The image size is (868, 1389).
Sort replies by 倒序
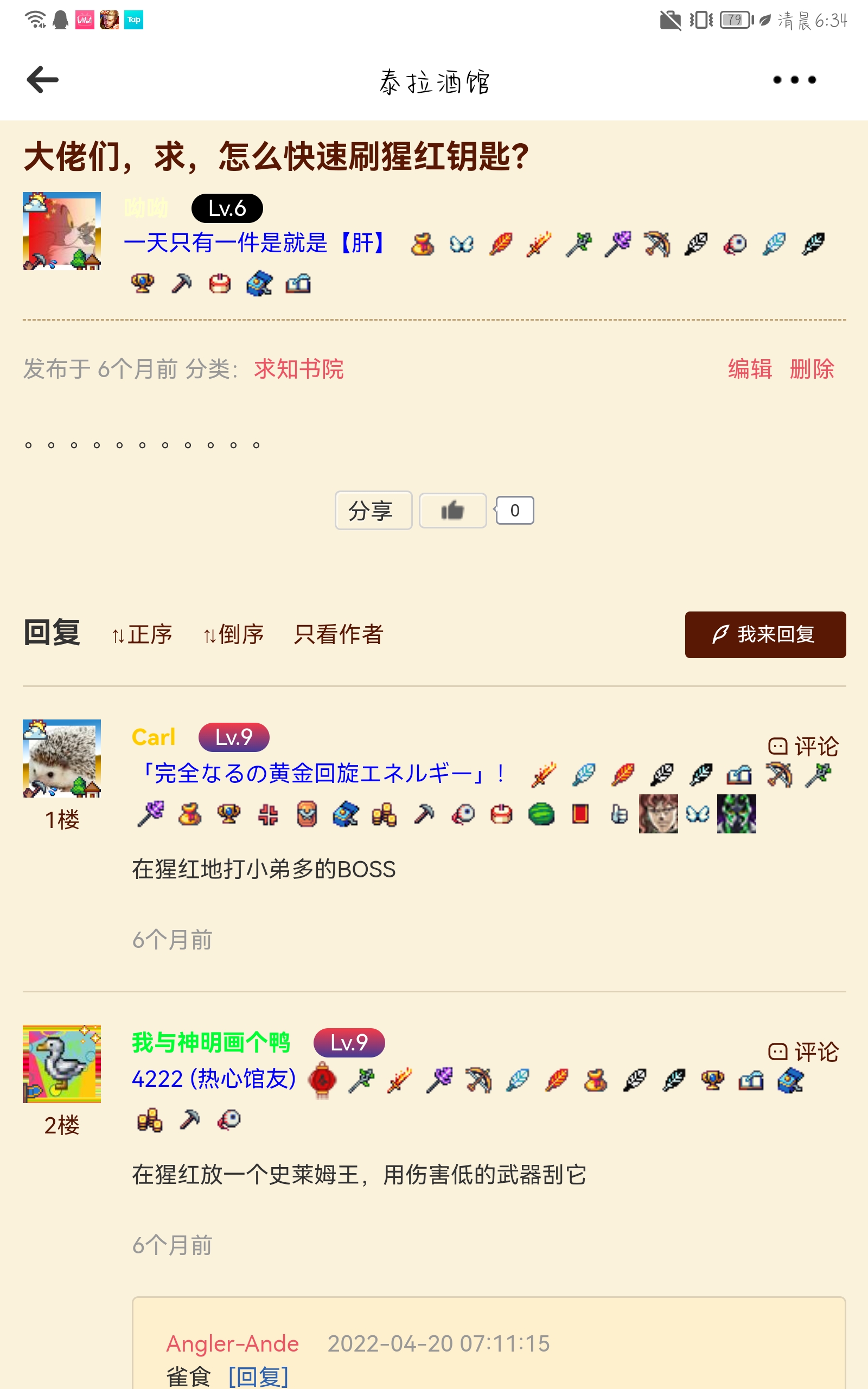pos(234,635)
